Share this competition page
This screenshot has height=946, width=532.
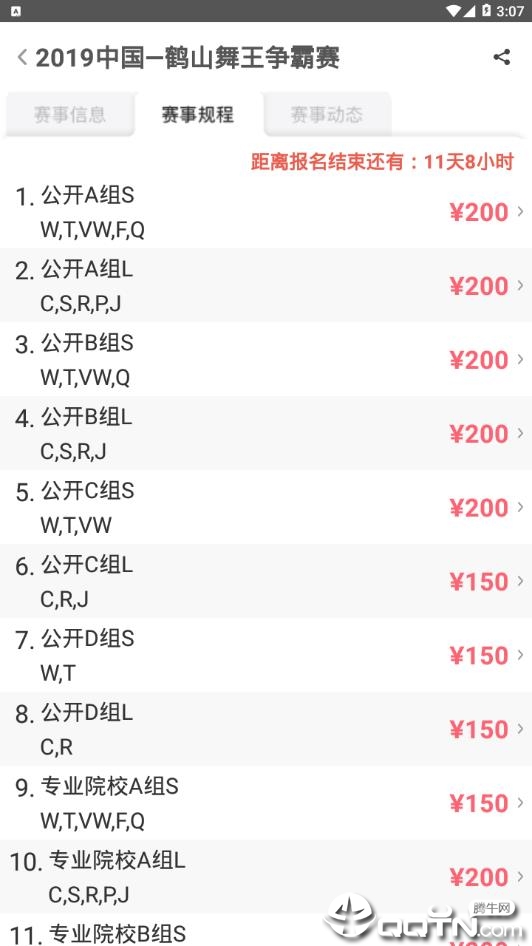(x=502, y=57)
